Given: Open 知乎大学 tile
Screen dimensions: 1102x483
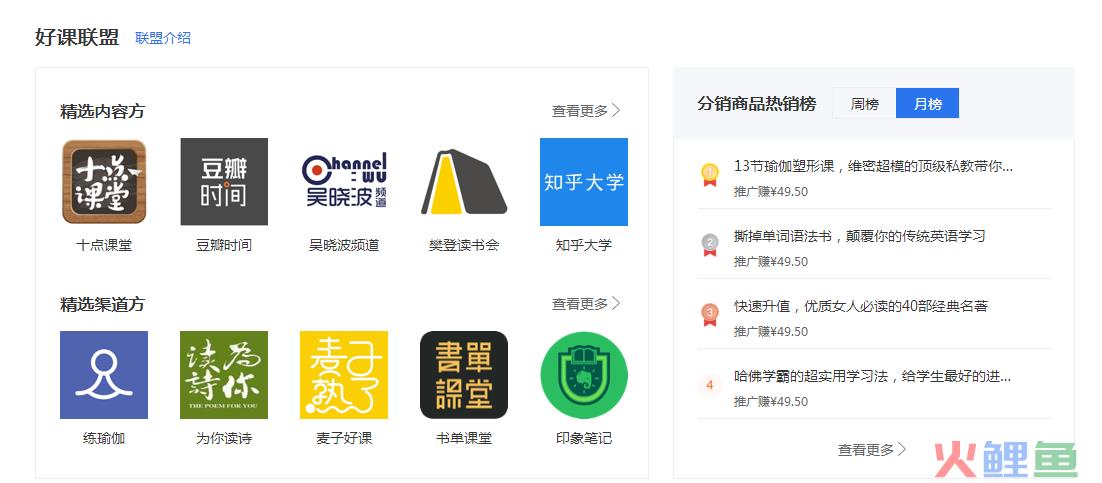Looking at the screenshot, I should coord(584,182).
